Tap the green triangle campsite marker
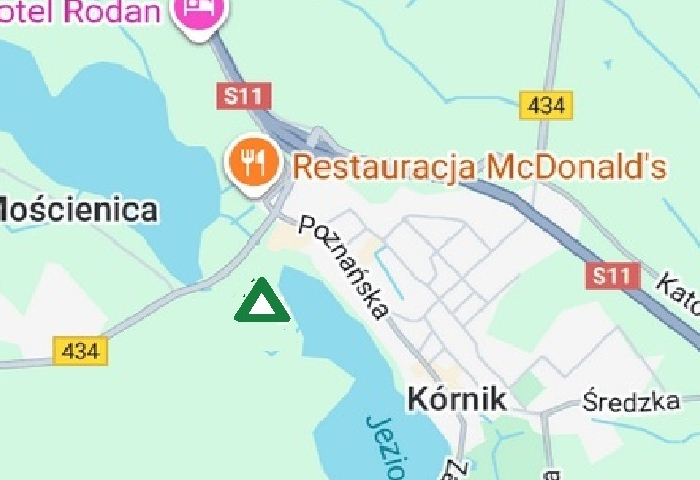700x480 pixels. (x=262, y=303)
